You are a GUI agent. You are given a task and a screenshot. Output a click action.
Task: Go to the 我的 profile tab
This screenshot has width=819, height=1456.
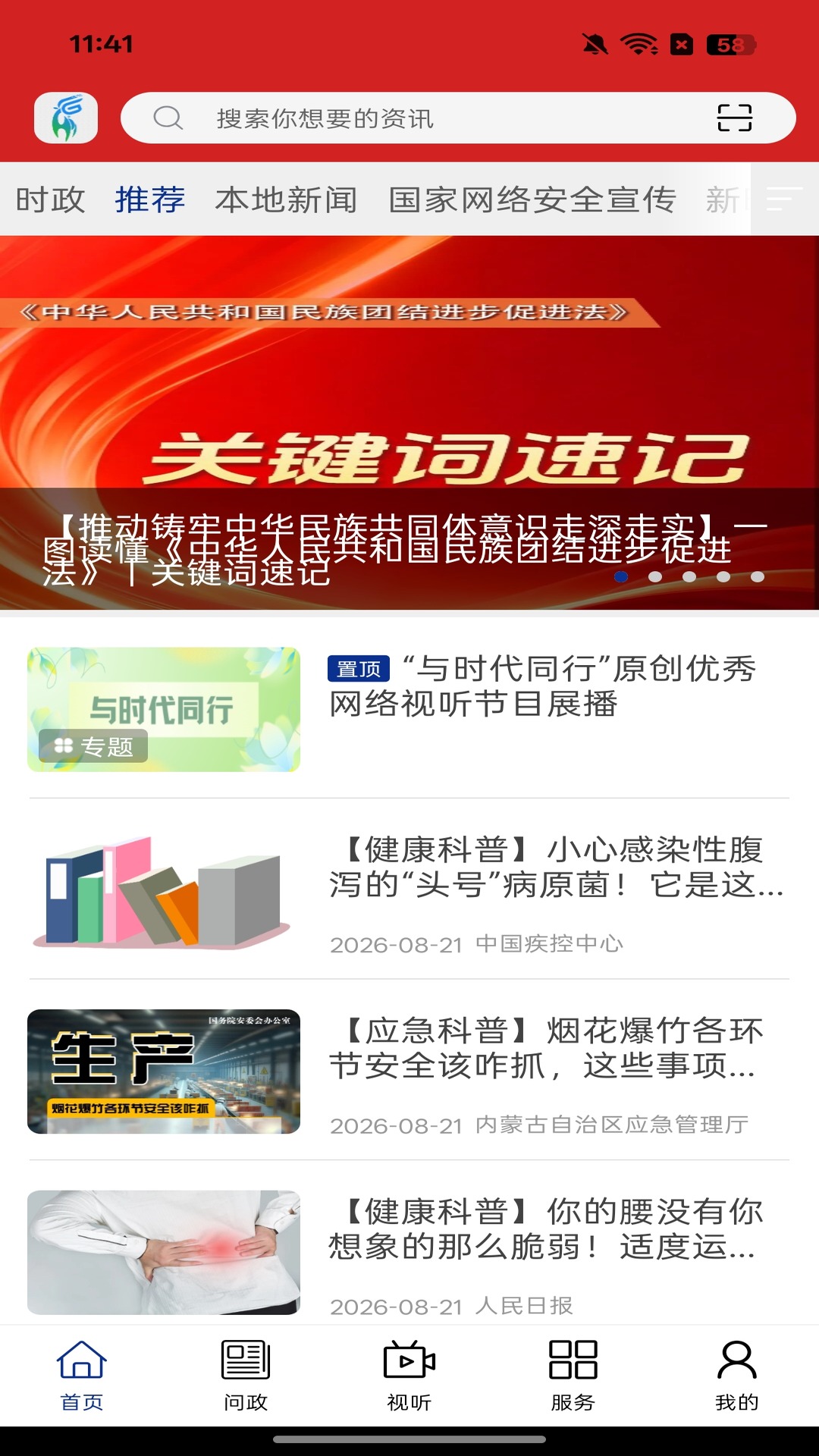tap(737, 1376)
